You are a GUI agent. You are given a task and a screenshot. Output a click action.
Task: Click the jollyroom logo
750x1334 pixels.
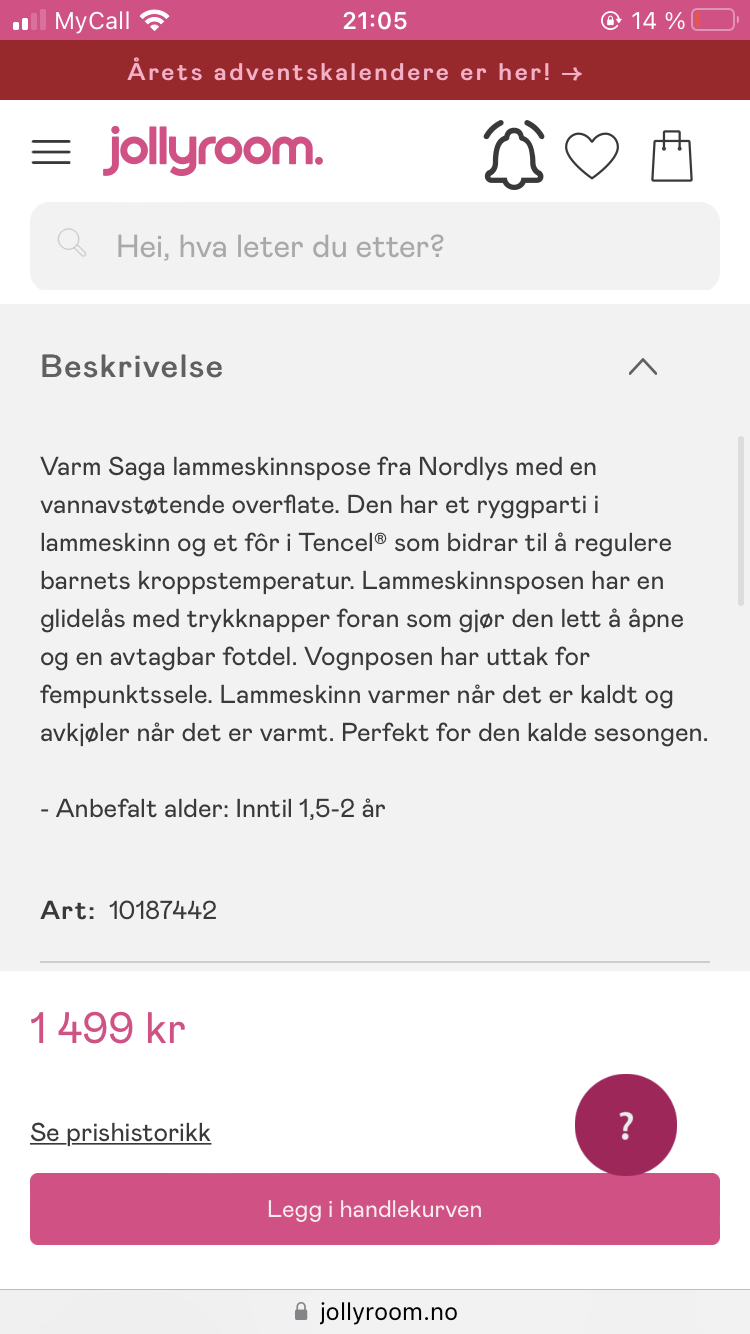tap(212, 151)
